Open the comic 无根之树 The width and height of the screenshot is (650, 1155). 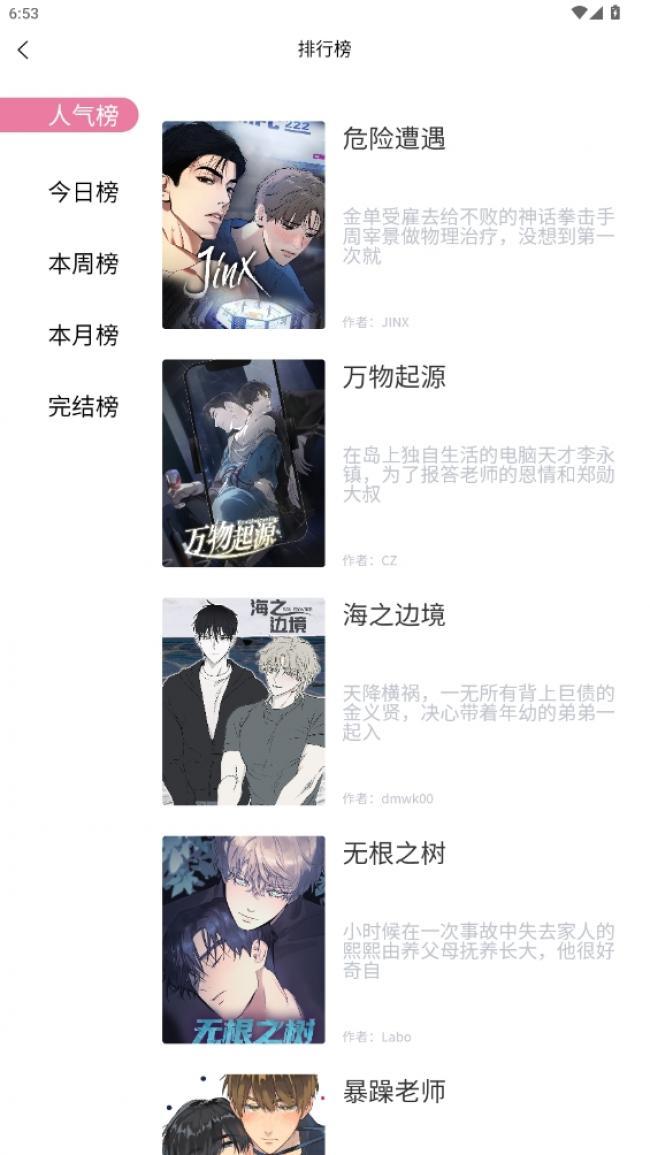tap(394, 853)
